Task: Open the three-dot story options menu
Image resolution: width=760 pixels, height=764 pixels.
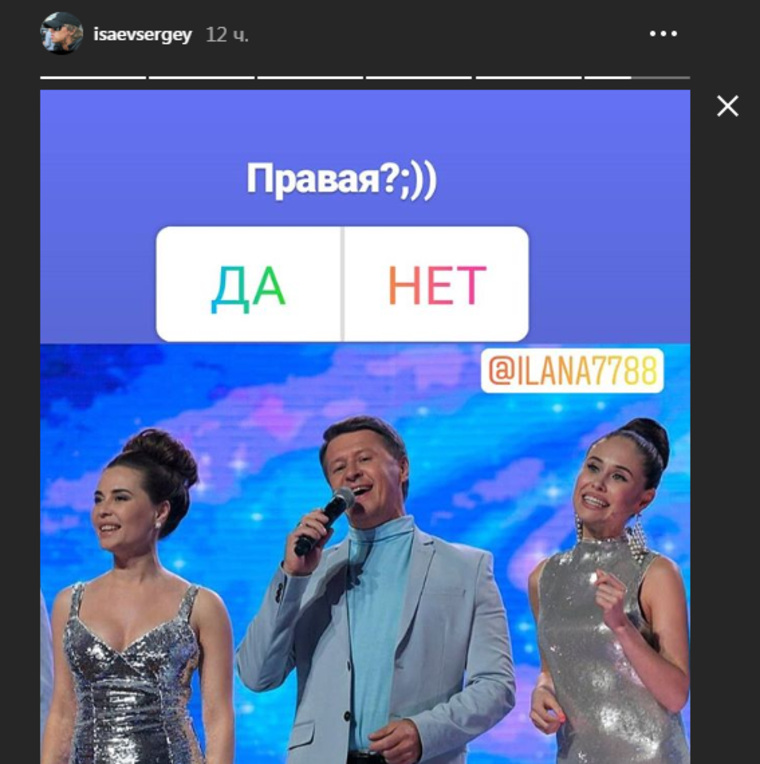Action: pyautogui.click(x=663, y=34)
